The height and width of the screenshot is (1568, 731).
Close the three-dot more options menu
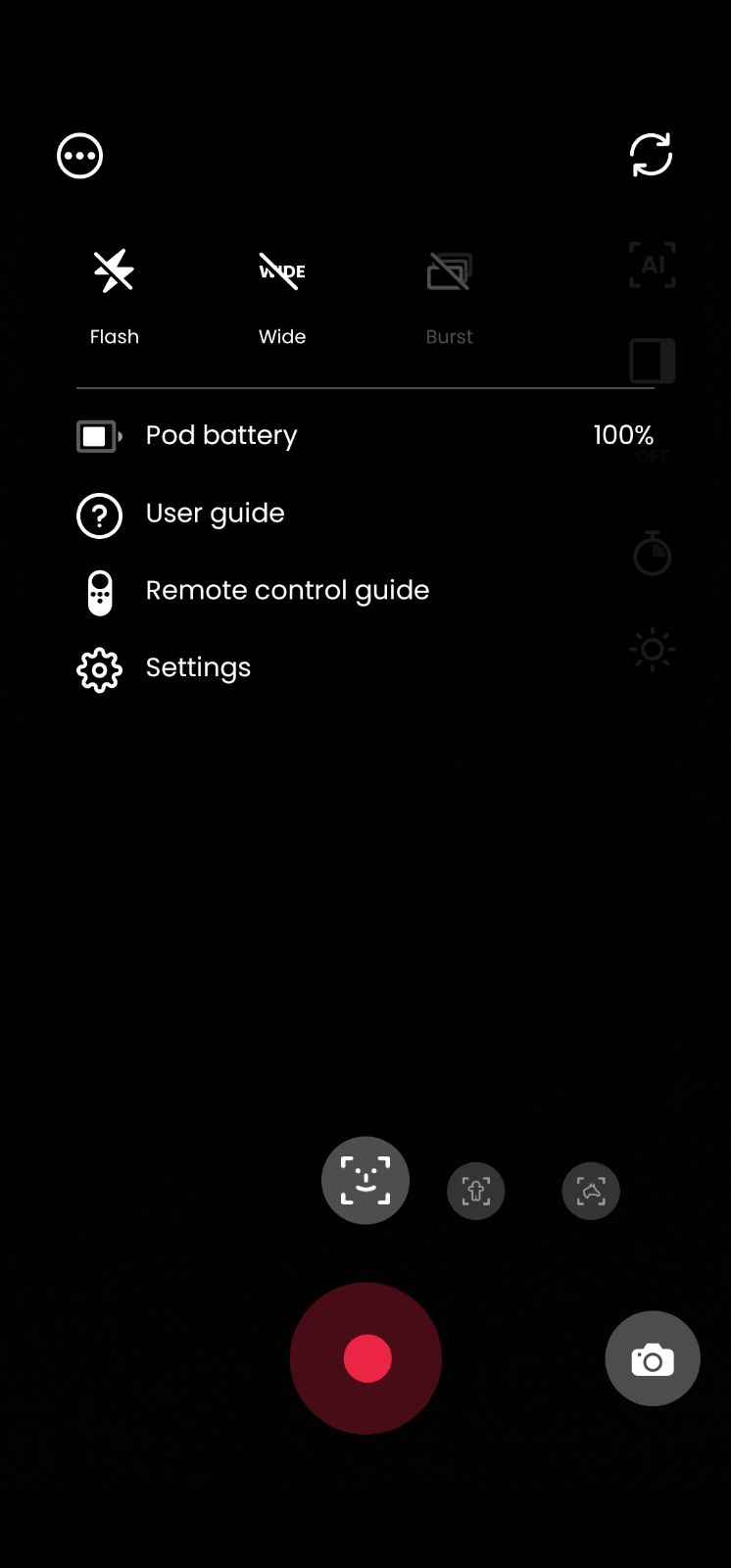click(79, 156)
